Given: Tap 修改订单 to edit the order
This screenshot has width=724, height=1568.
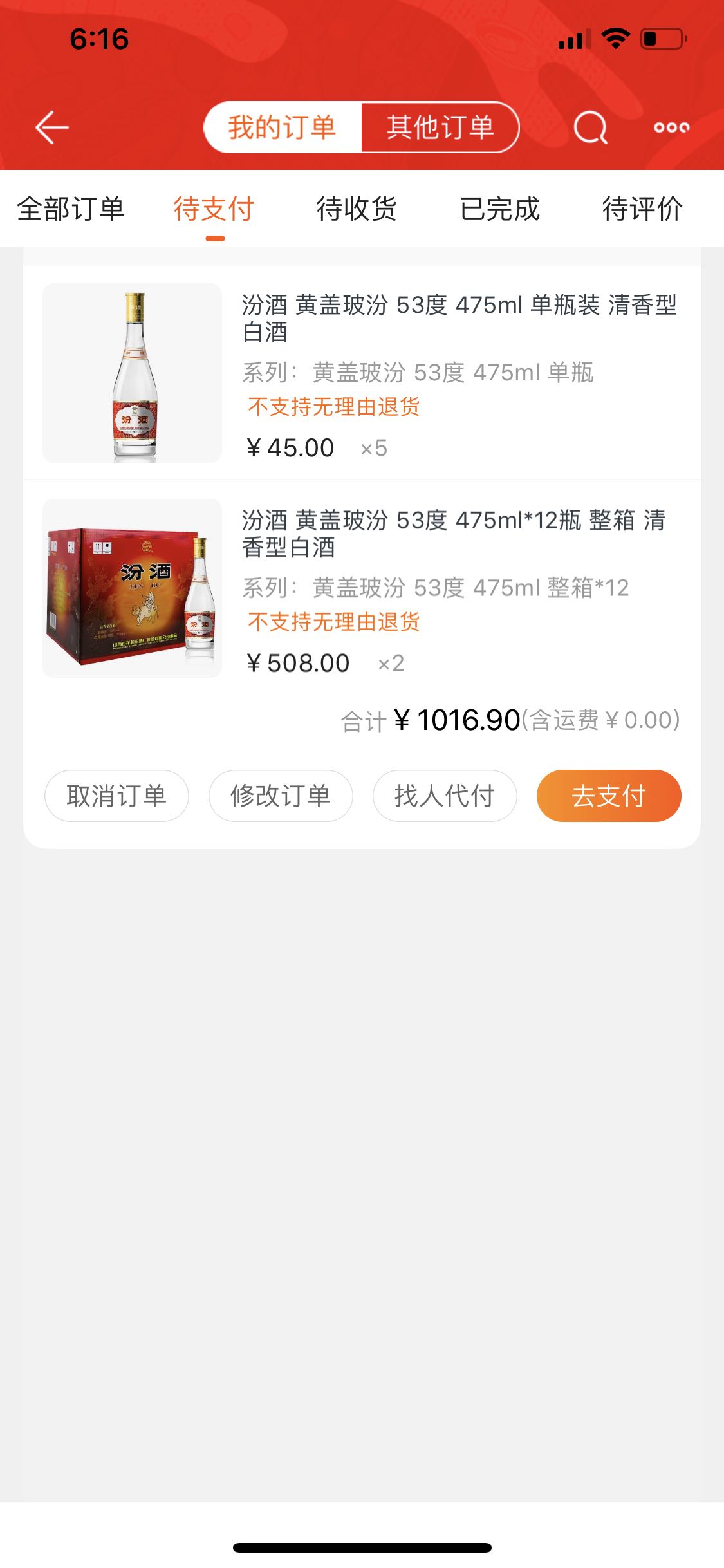Looking at the screenshot, I should [x=281, y=796].
